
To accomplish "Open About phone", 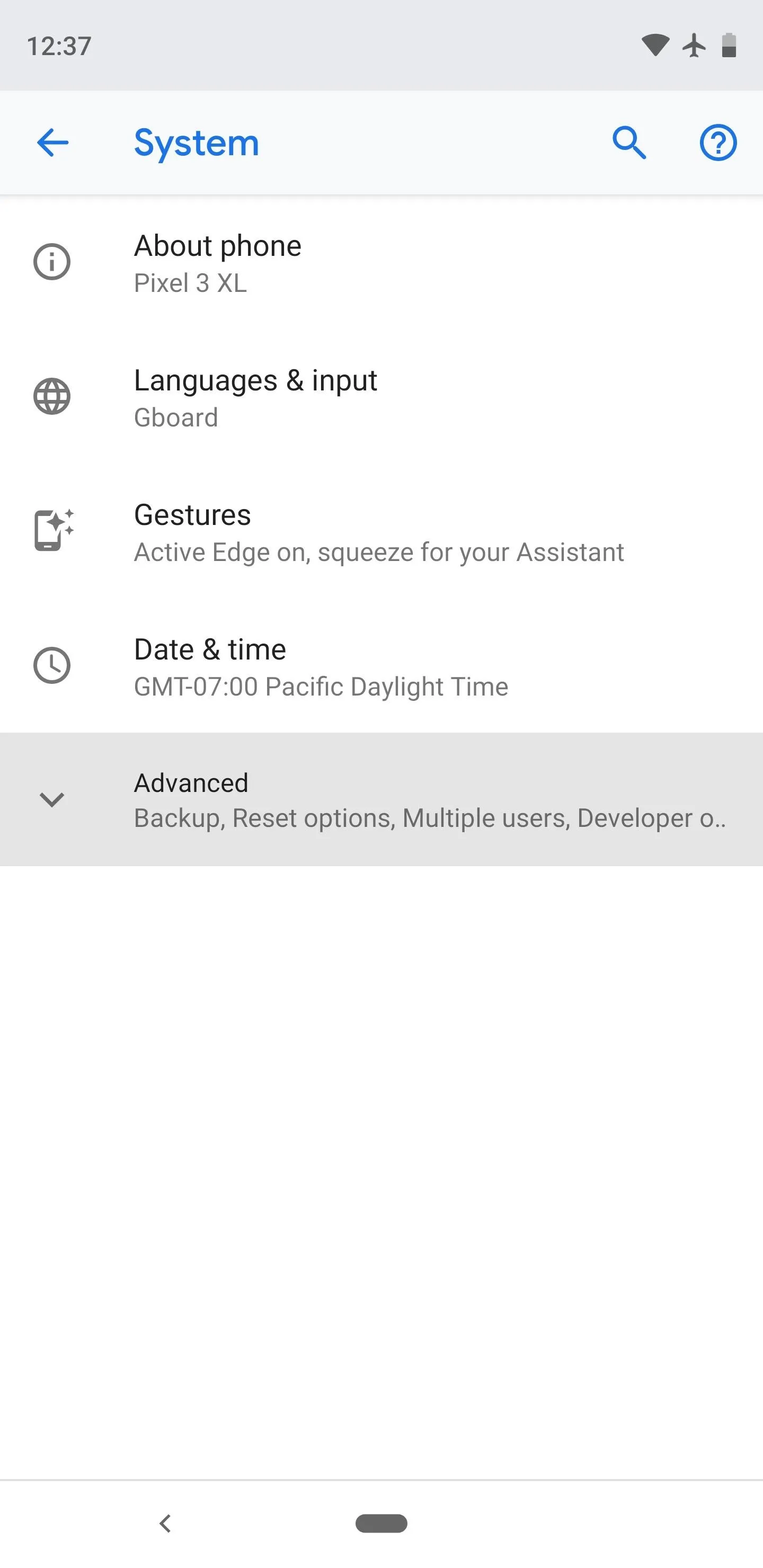I will [x=381, y=263].
